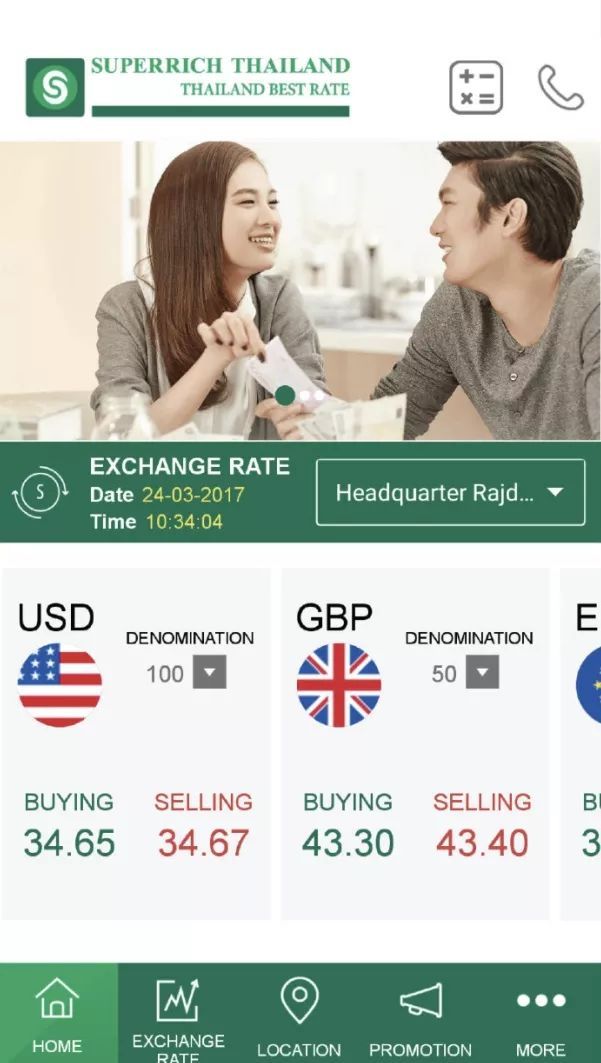Open the GBP rate card
The width and height of the screenshot is (601, 1063).
pos(414,760)
